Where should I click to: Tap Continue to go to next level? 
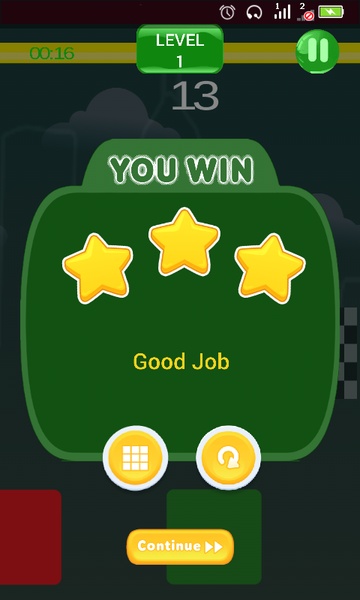[180, 547]
